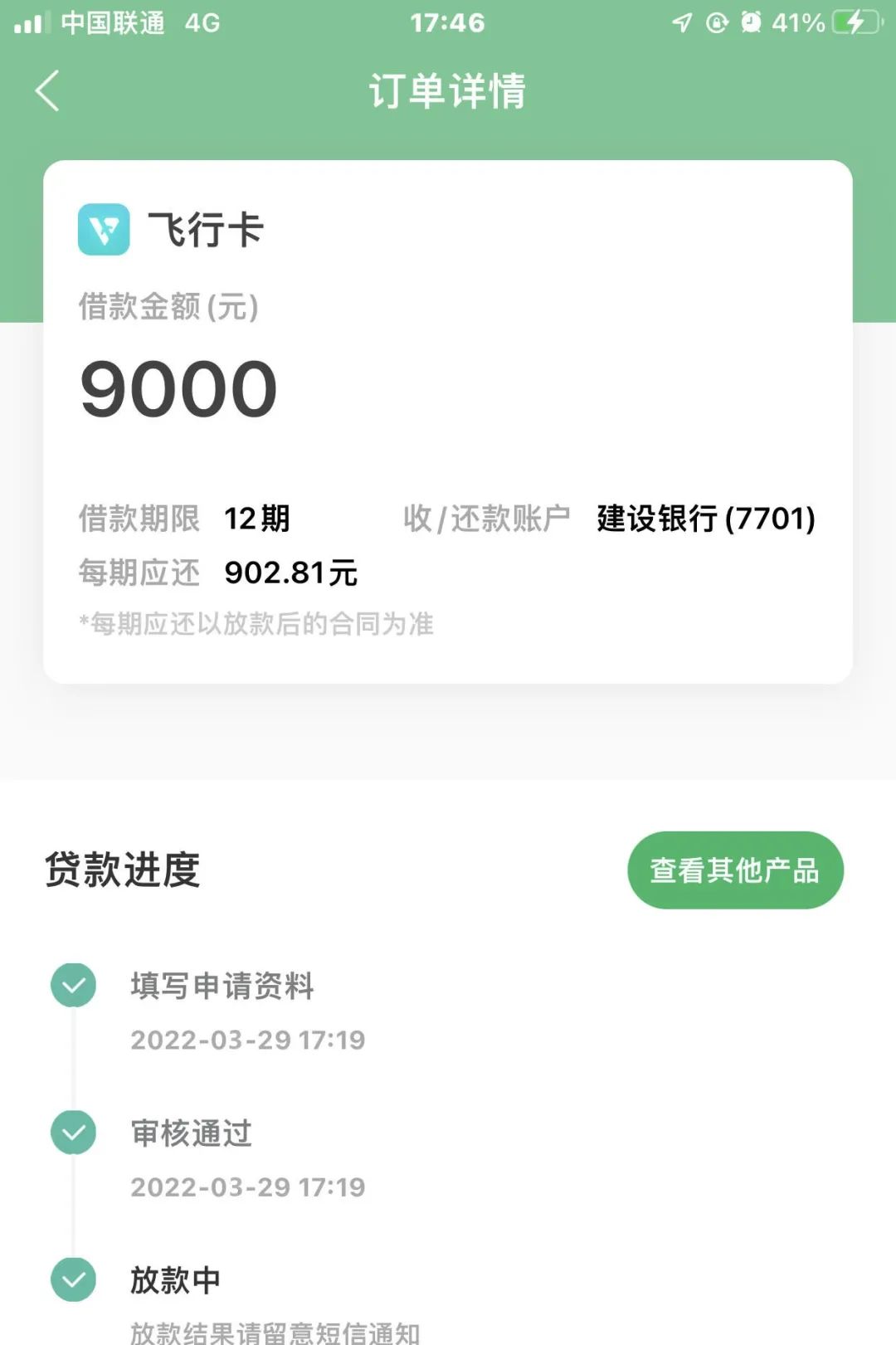Image resolution: width=896 pixels, height=1345 pixels.
Task: Tap the 审核通过 checkmark circle
Action: 73,1132
